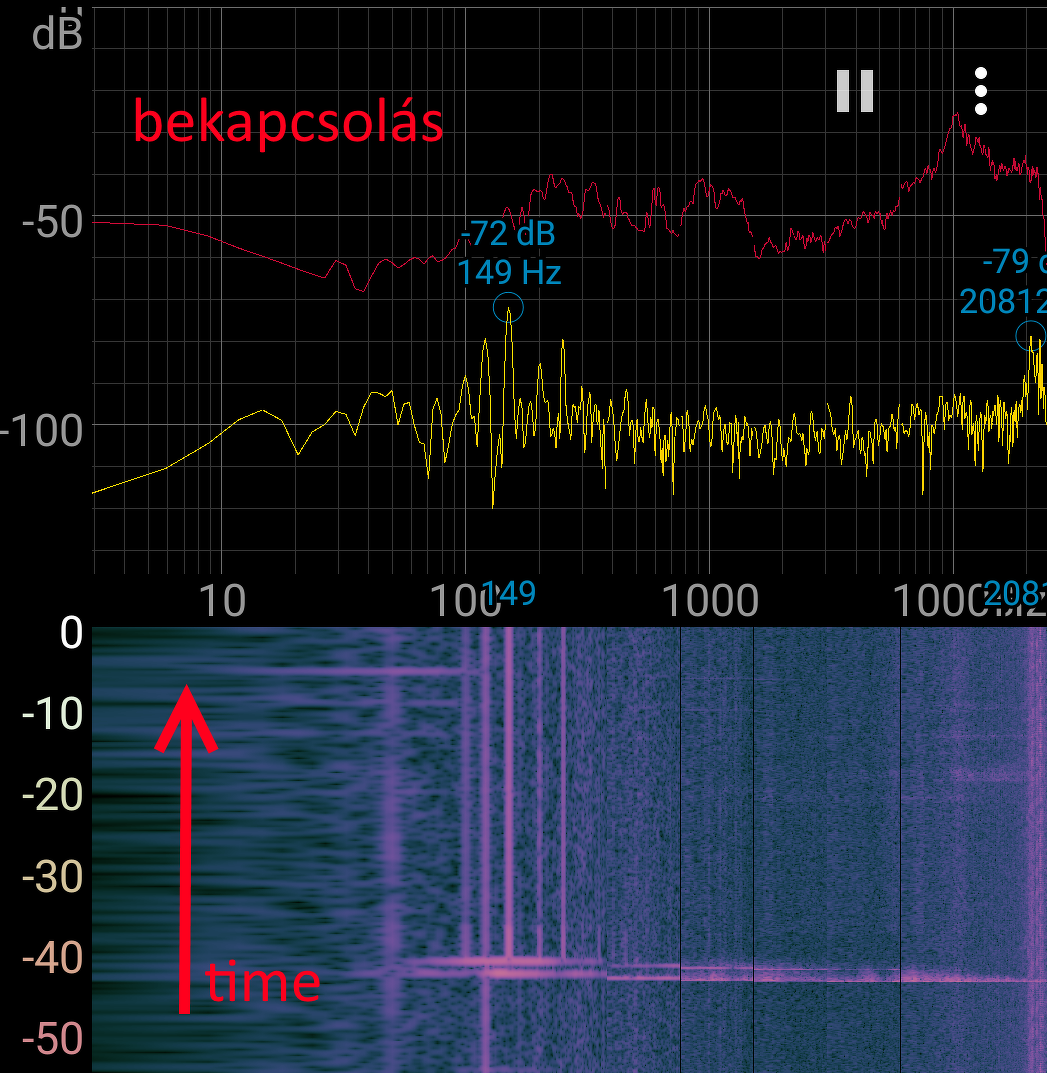
Task: Open the three-dot overflow menu
Action: 981,91
